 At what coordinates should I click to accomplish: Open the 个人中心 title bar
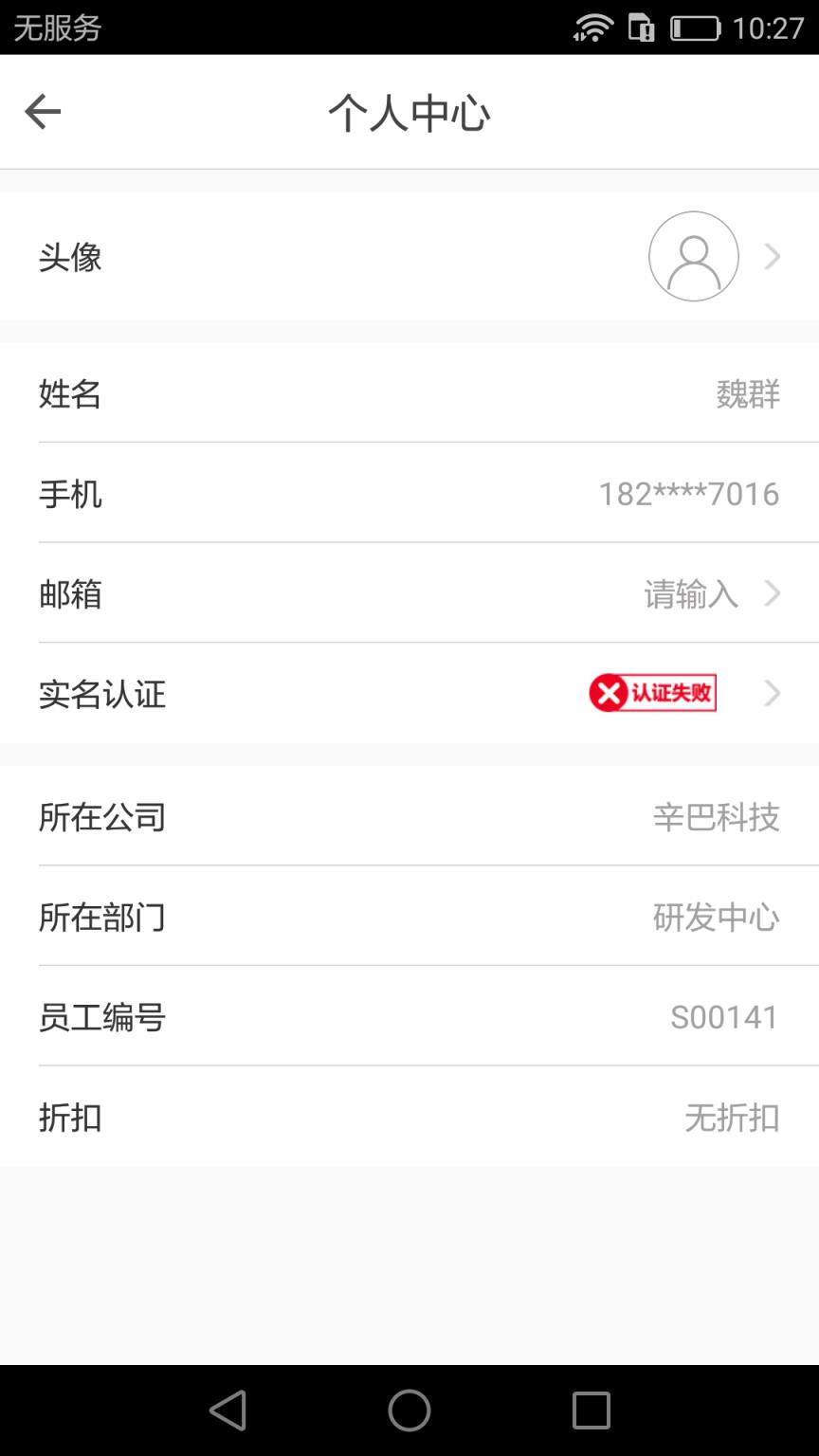pos(409,111)
